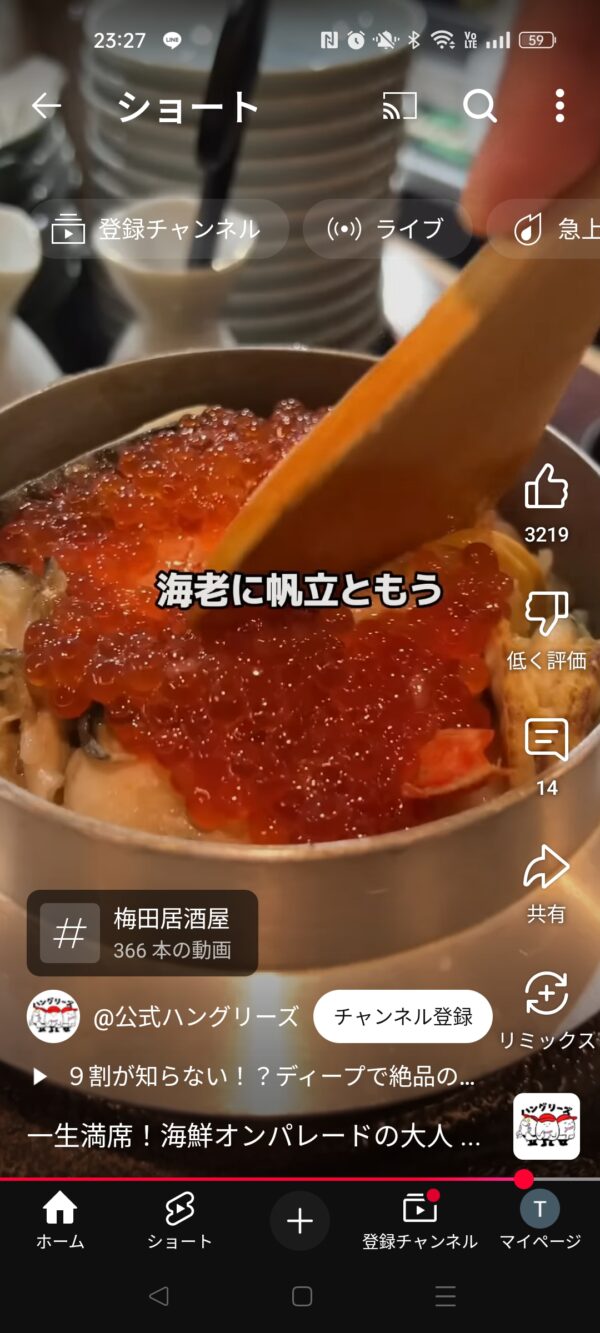Image resolution: width=600 pixels, height=1333 pixels.
Task: Share this short via 共有
Action: [x=546, y=868]
